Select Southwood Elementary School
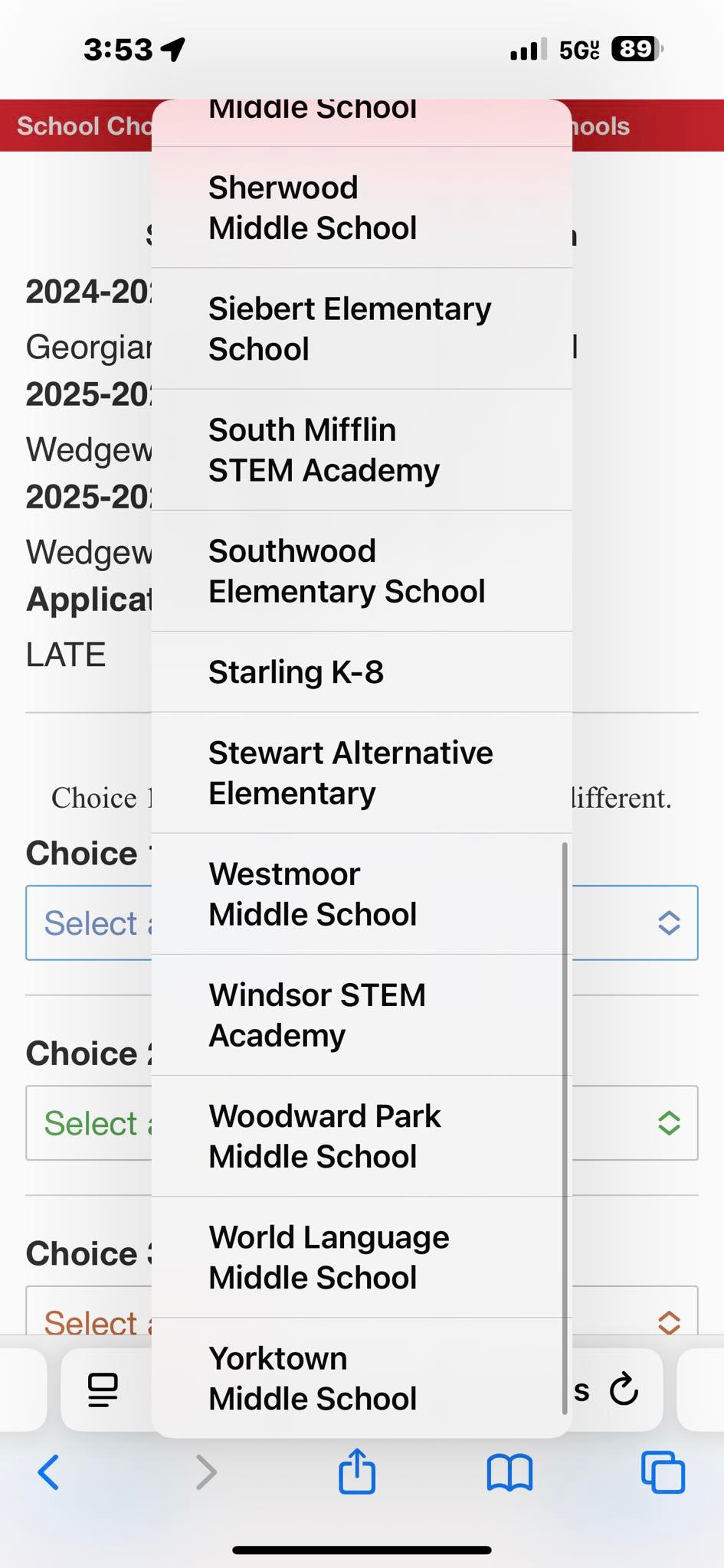This screenshot has width=724, height=1568. coord(362,570)
